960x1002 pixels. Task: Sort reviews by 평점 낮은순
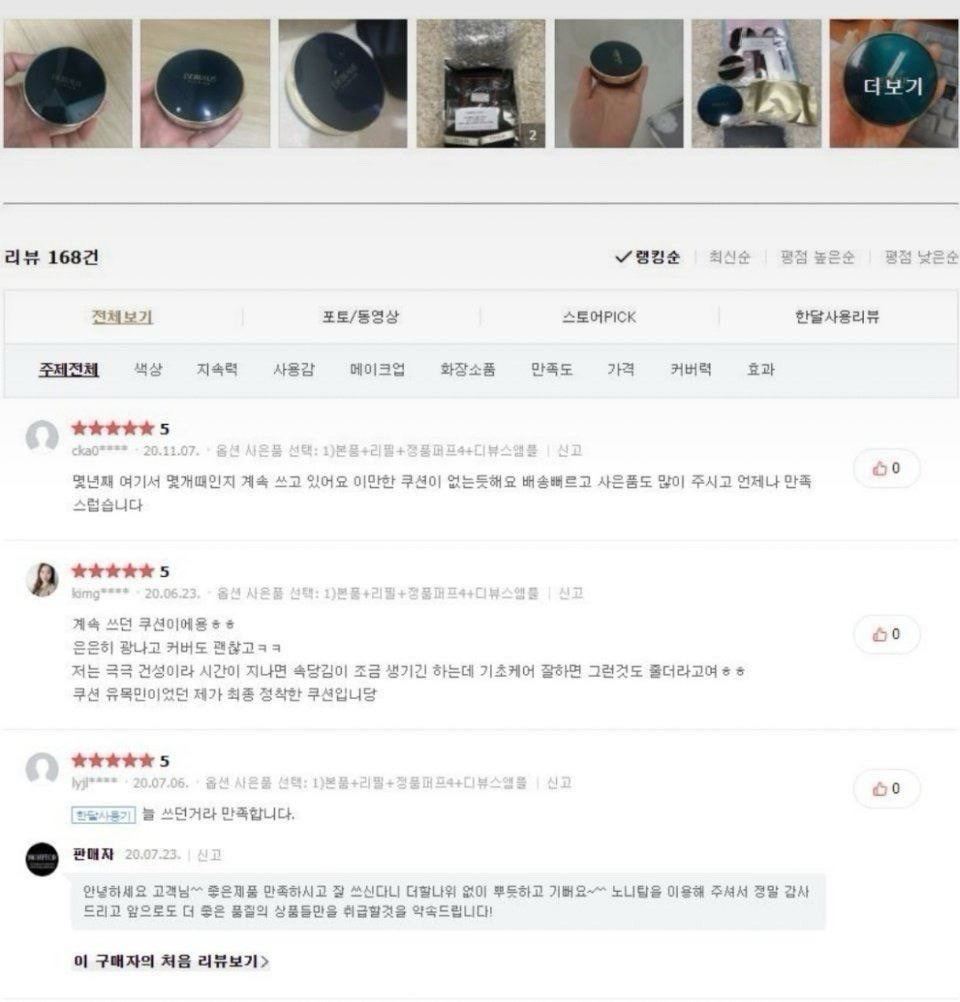click(920, 257)
